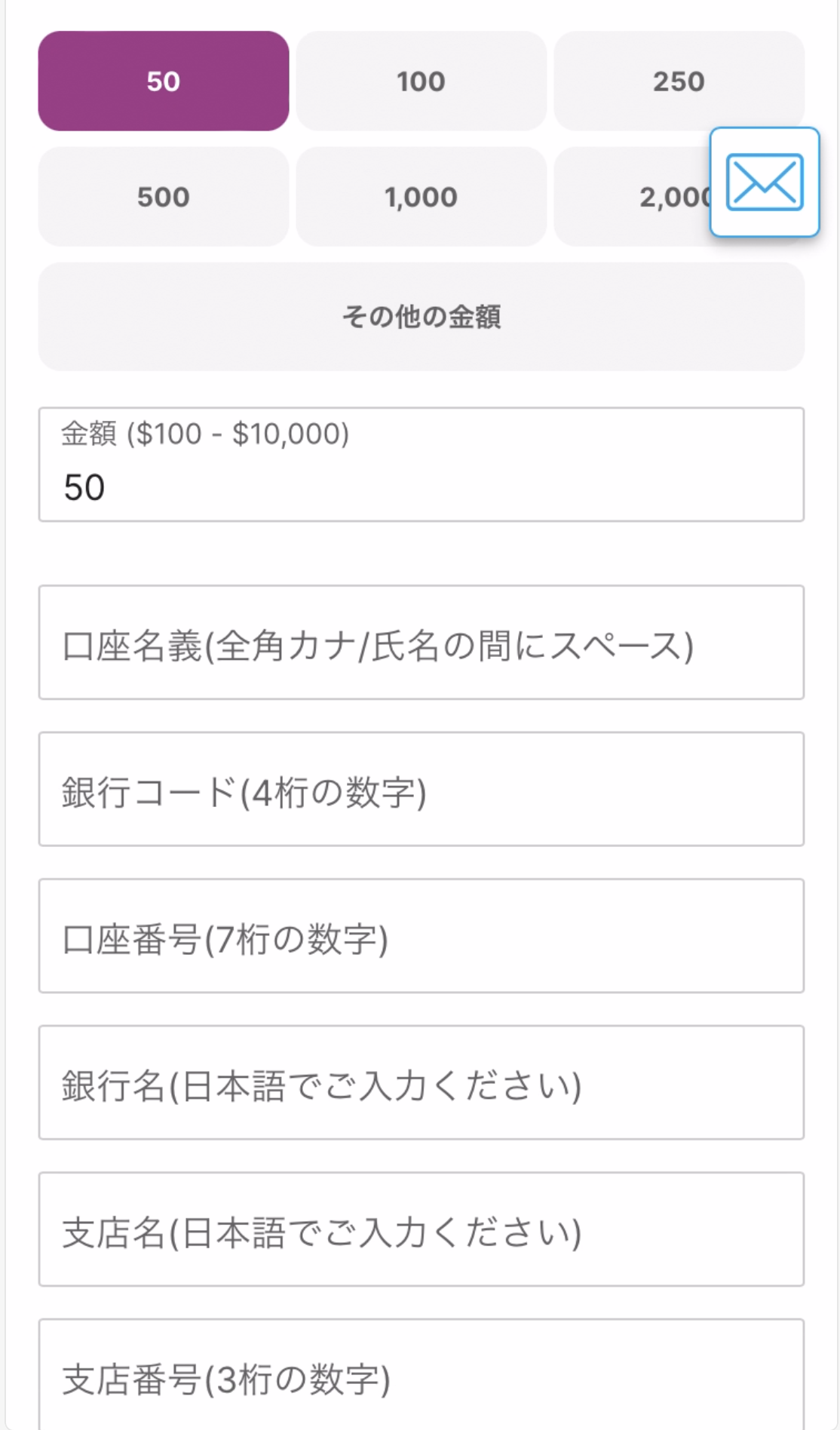Focus the 金額 amount input field
This screenshot has height=1430, width=840.
point(422,465)
